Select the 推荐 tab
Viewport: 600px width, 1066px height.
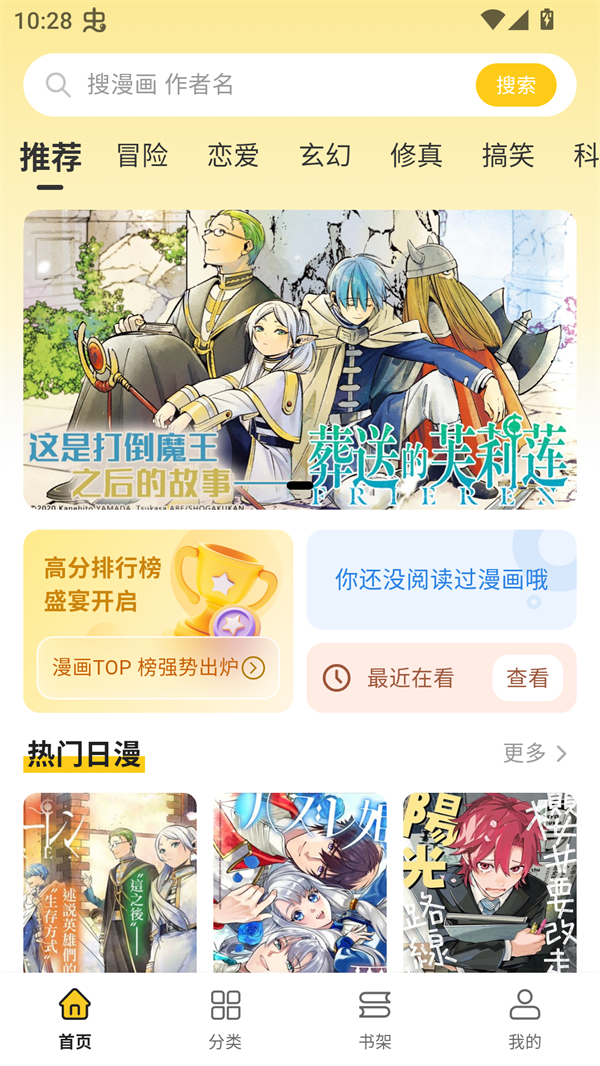pos(50,157)
